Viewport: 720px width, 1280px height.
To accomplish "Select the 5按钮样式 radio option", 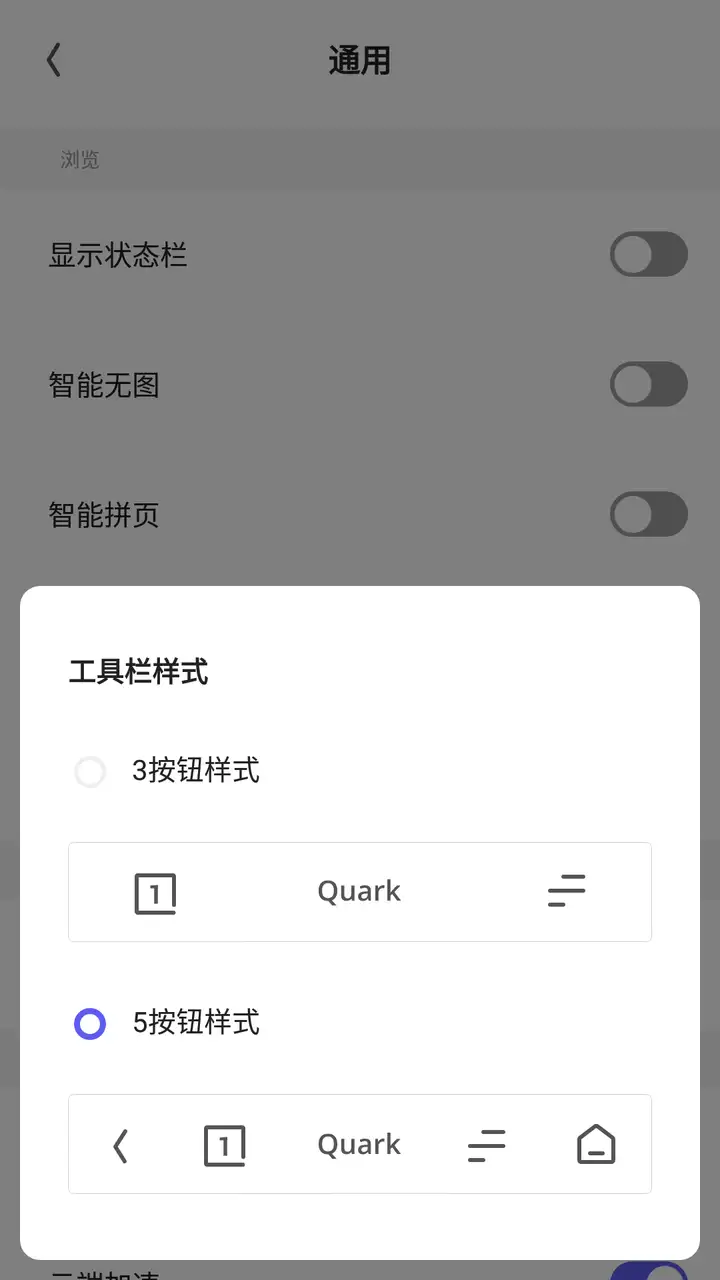I will point(90,1024).
